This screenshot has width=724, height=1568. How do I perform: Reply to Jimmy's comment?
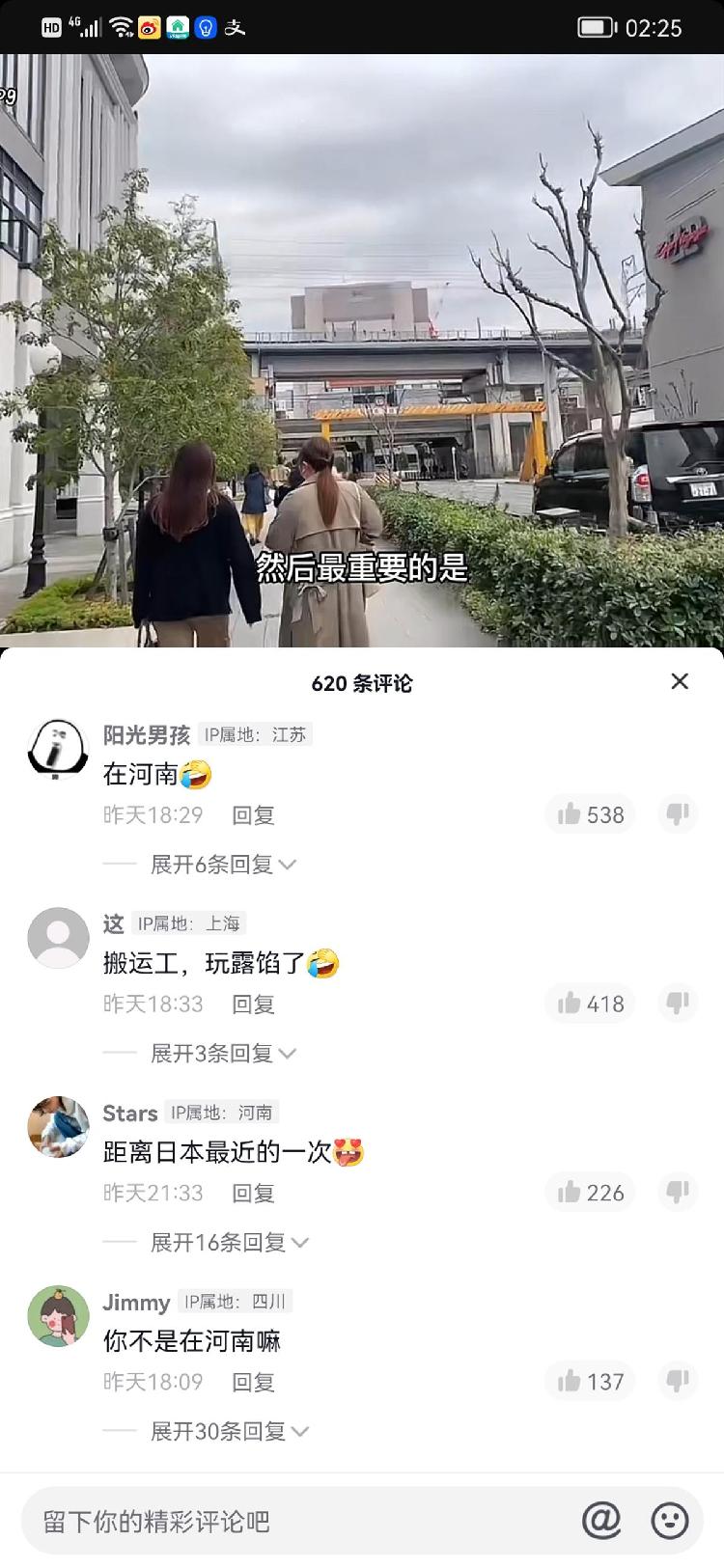coord(253,1383)
